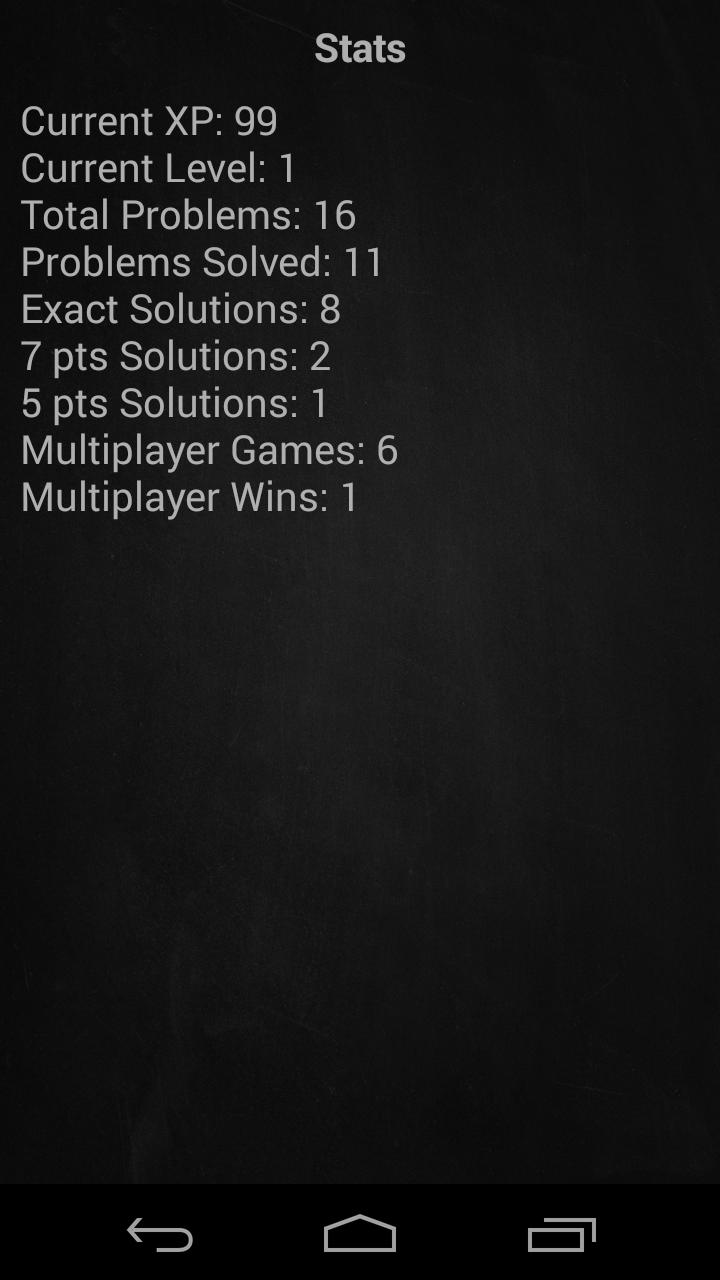Select the Exact Solutions line

coord(180,310)
